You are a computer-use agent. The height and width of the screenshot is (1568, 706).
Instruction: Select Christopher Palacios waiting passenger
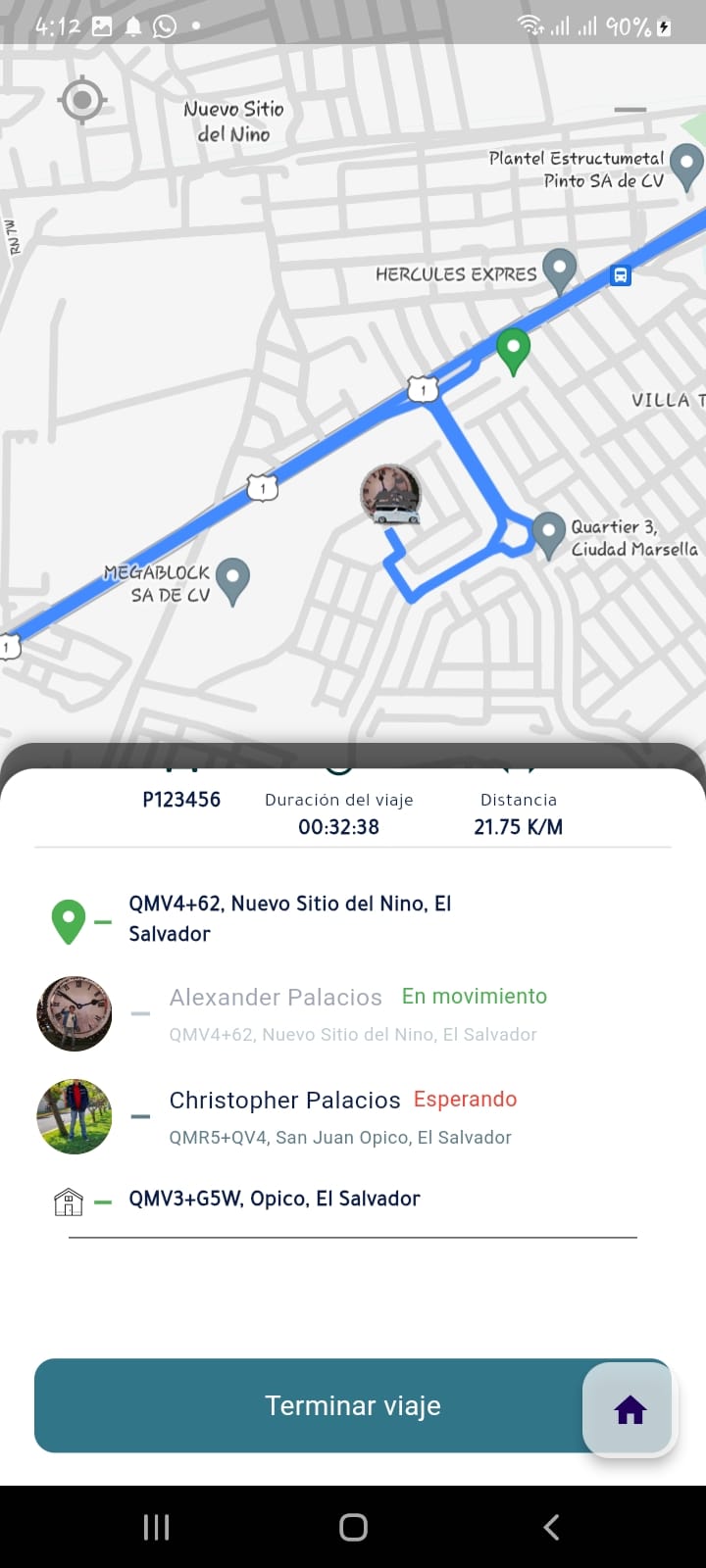pyautogui.click(x=284, y=1101)
